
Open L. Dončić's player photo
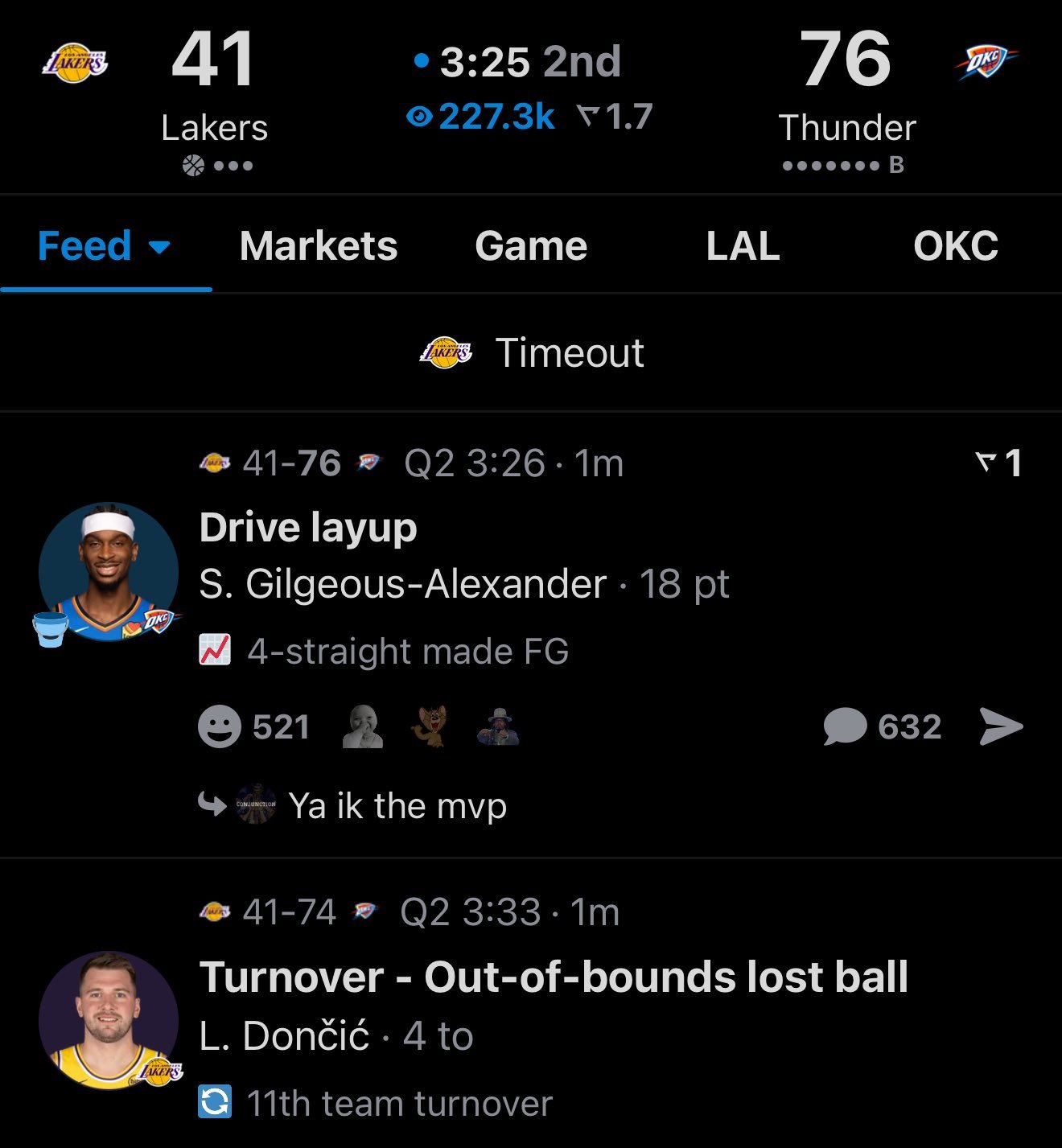[109, 1021]
